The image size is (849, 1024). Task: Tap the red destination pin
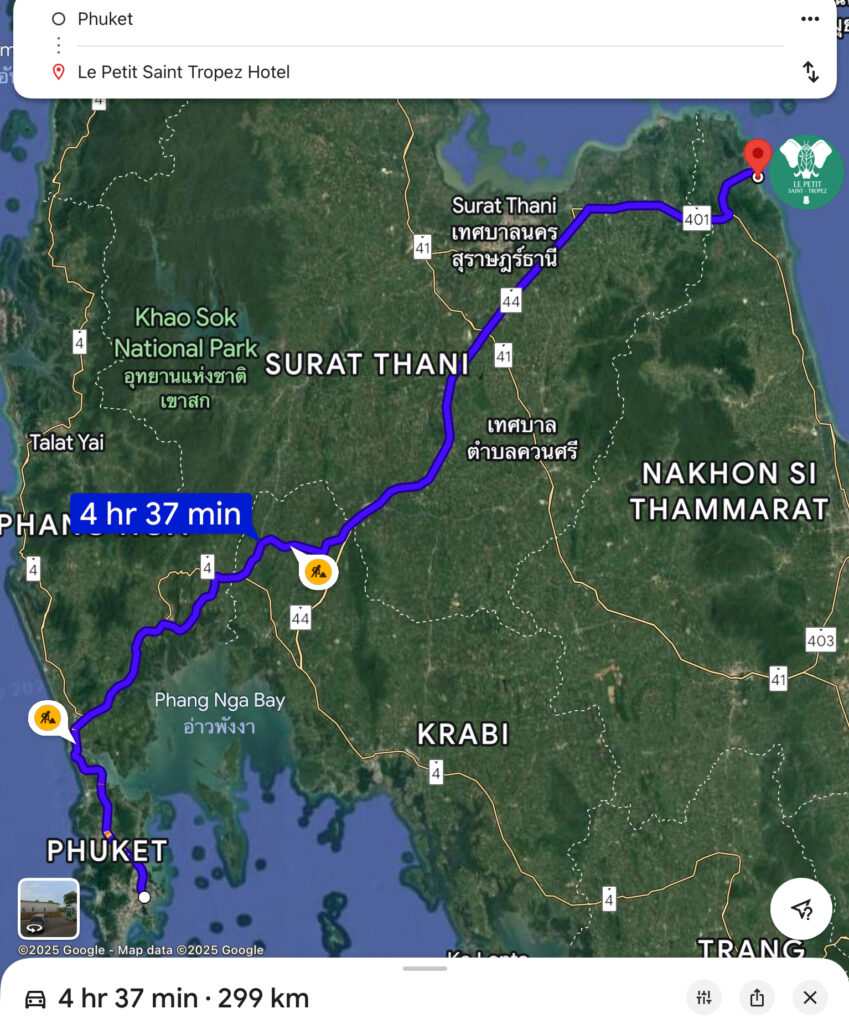758,156
